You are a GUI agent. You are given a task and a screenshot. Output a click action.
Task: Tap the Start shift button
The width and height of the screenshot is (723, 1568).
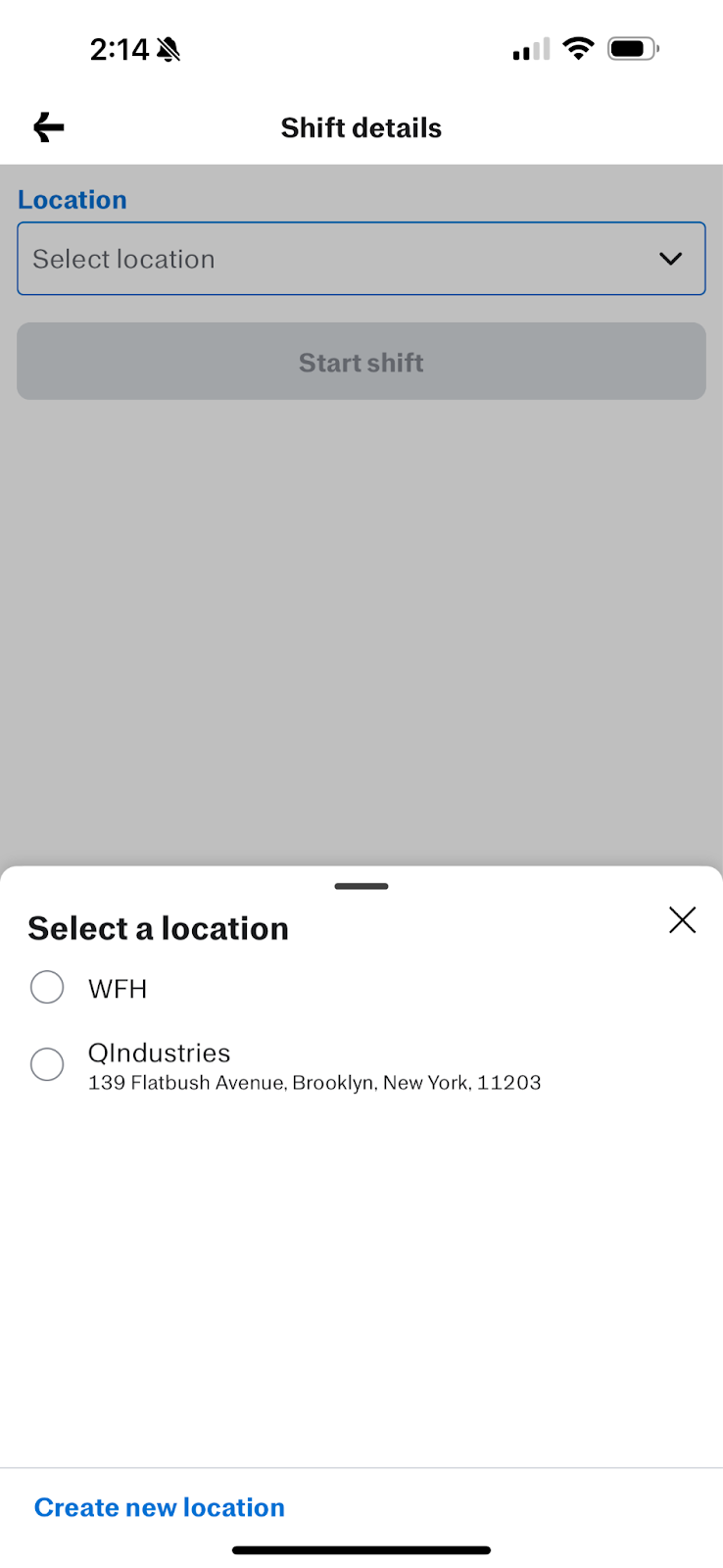[x=361, y=363]
